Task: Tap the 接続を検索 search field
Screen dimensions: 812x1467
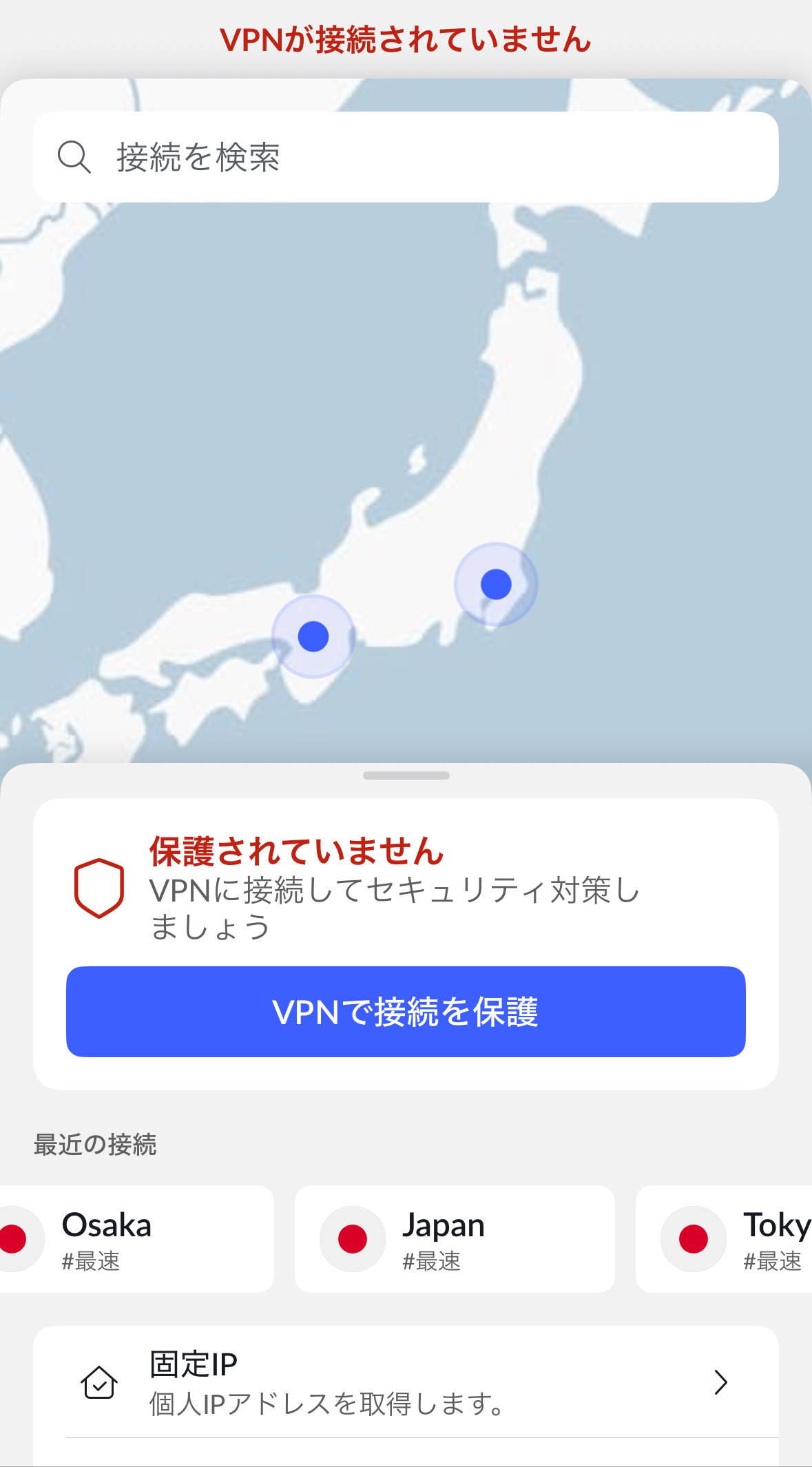Action: coord(406,157)
